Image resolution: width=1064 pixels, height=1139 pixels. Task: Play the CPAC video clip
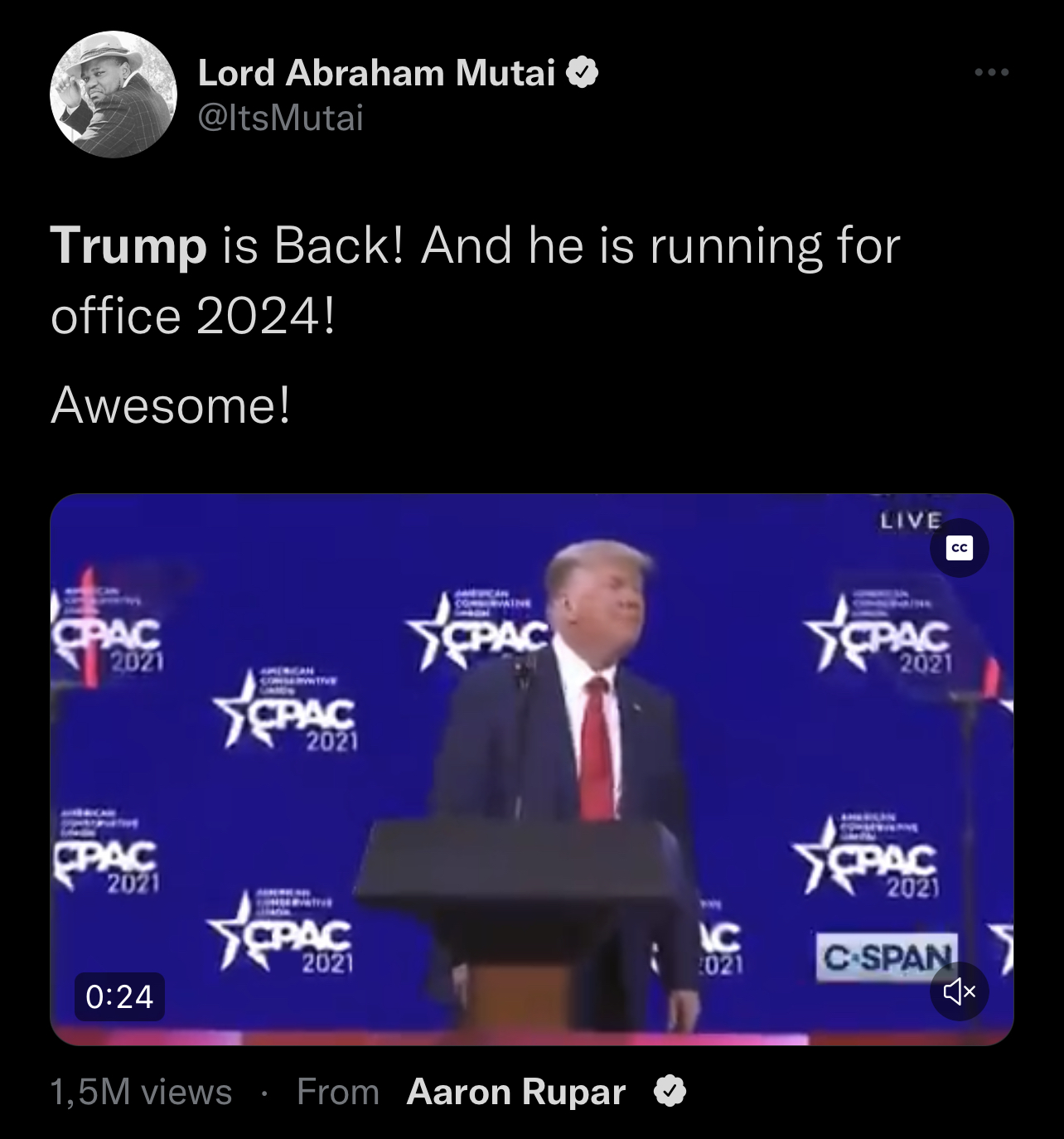531,768
